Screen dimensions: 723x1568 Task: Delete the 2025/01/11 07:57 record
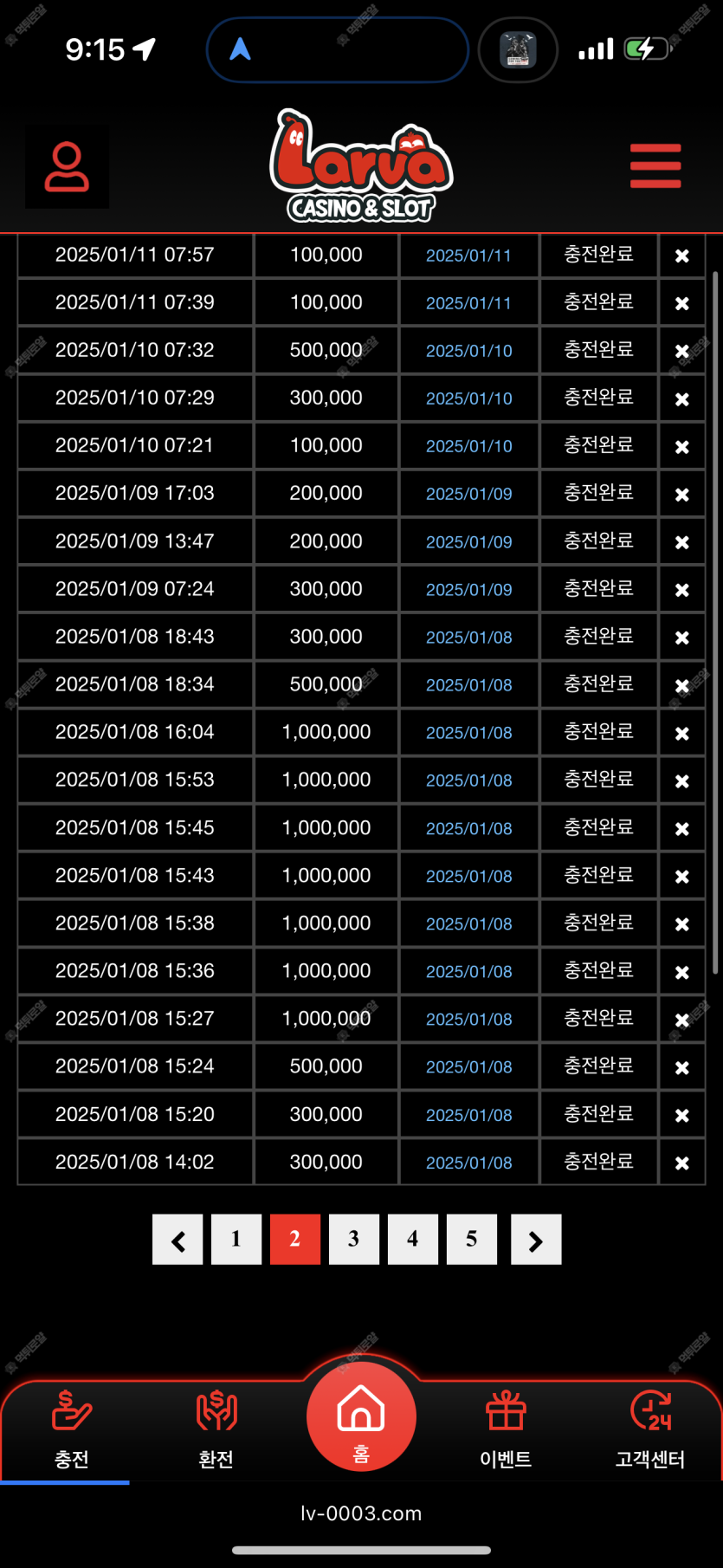tap(681, 256)
